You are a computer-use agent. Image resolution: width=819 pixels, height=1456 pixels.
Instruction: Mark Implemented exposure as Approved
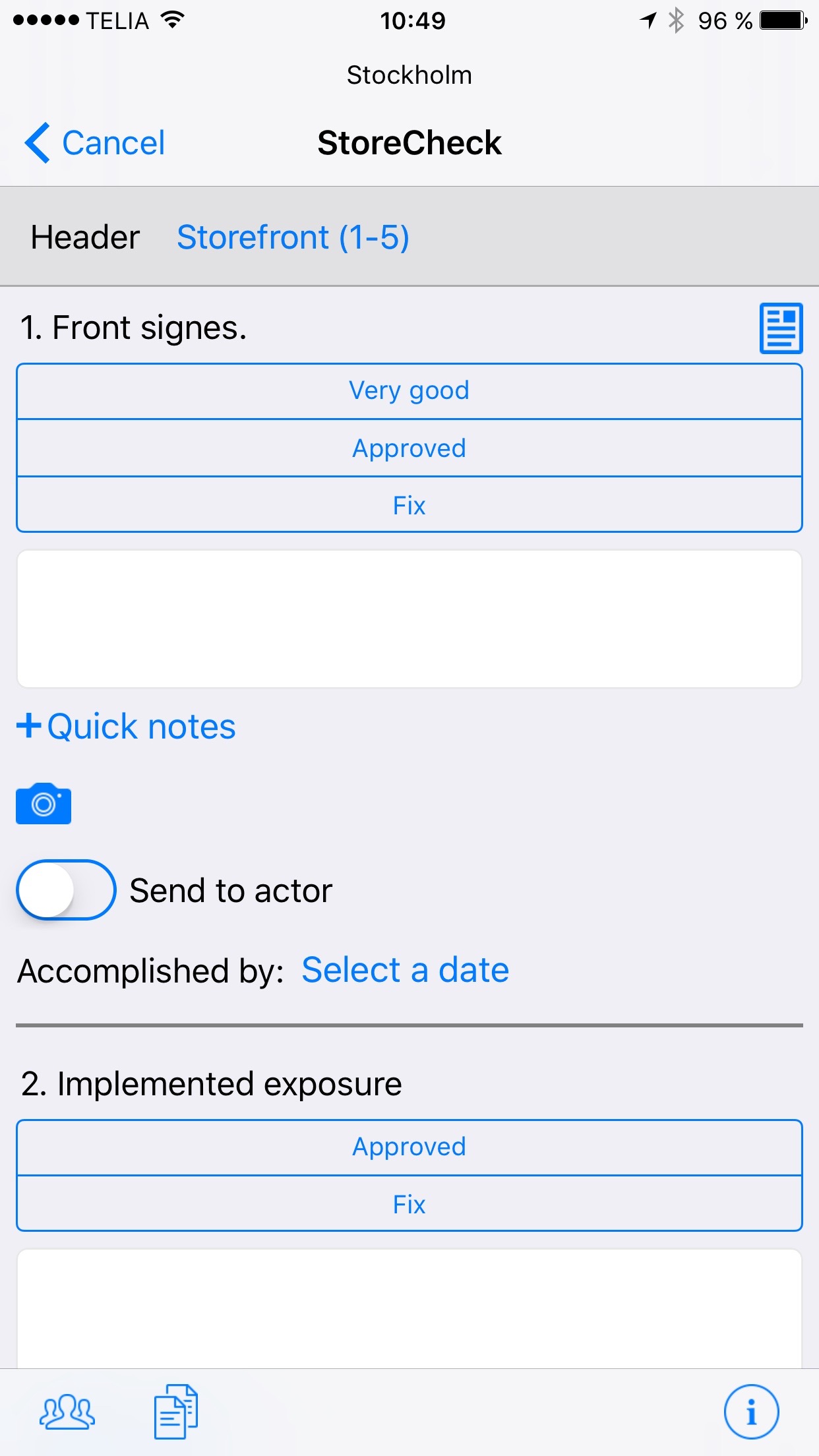coord(409,1147)
